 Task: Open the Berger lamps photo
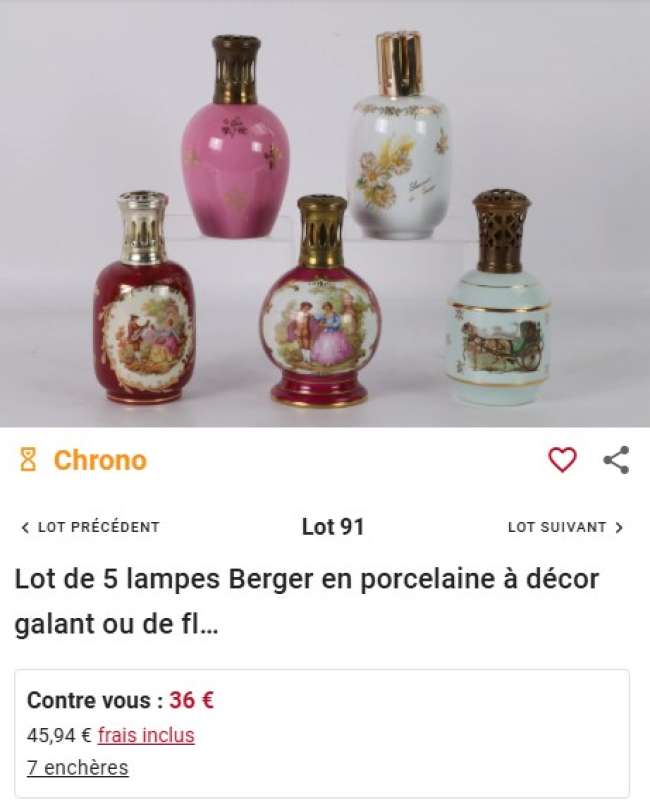[x=325, y=215]
